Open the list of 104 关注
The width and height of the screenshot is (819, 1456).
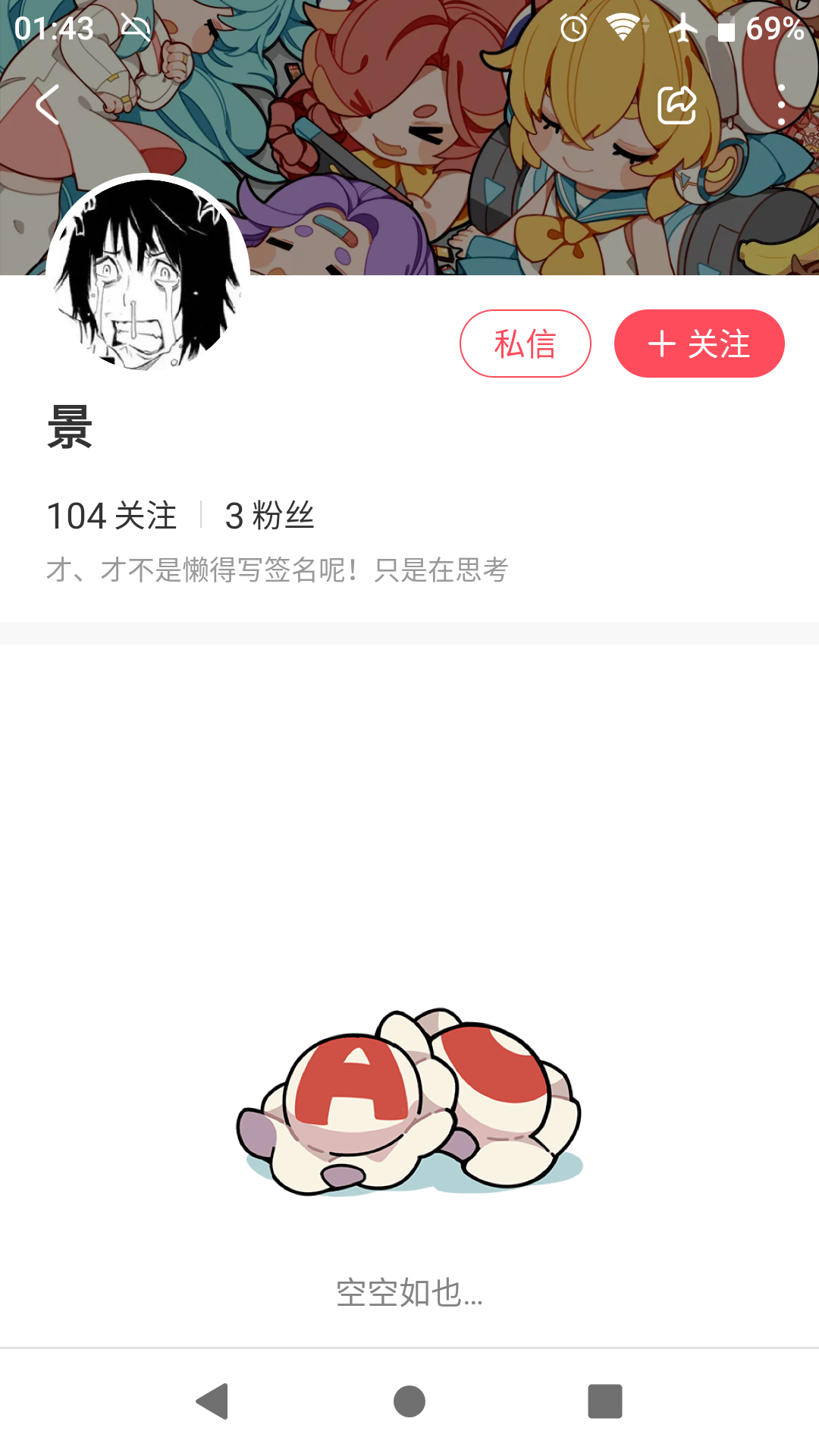point(111,516)
